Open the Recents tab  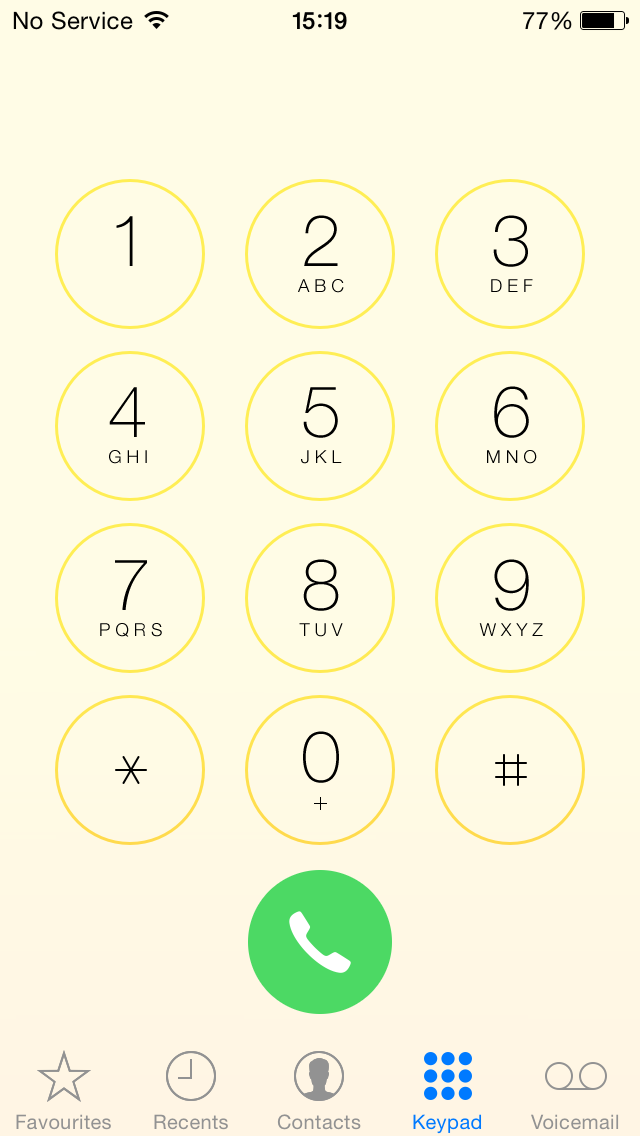click(191, 1090)
